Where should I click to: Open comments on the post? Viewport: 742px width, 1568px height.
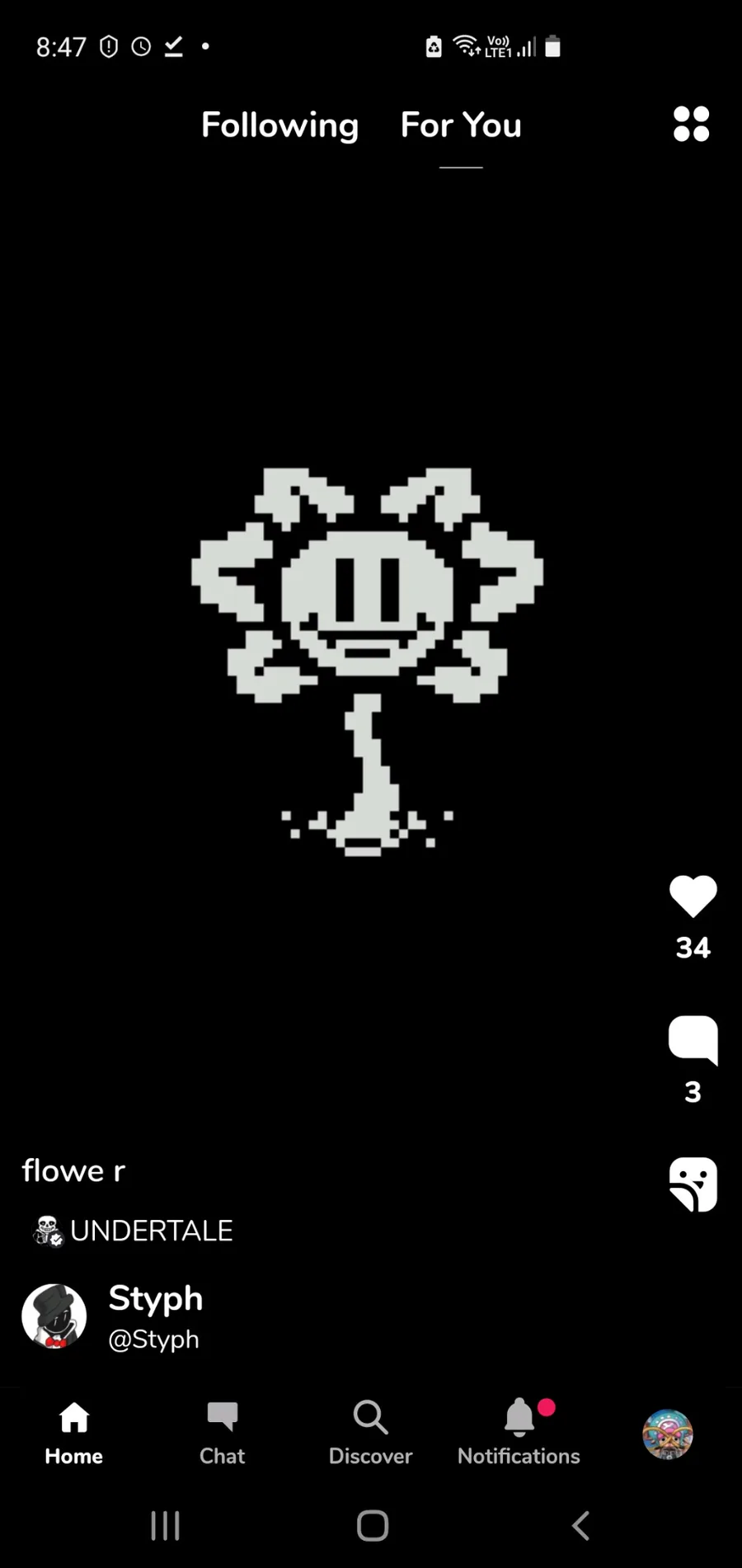click(693, 1039)
